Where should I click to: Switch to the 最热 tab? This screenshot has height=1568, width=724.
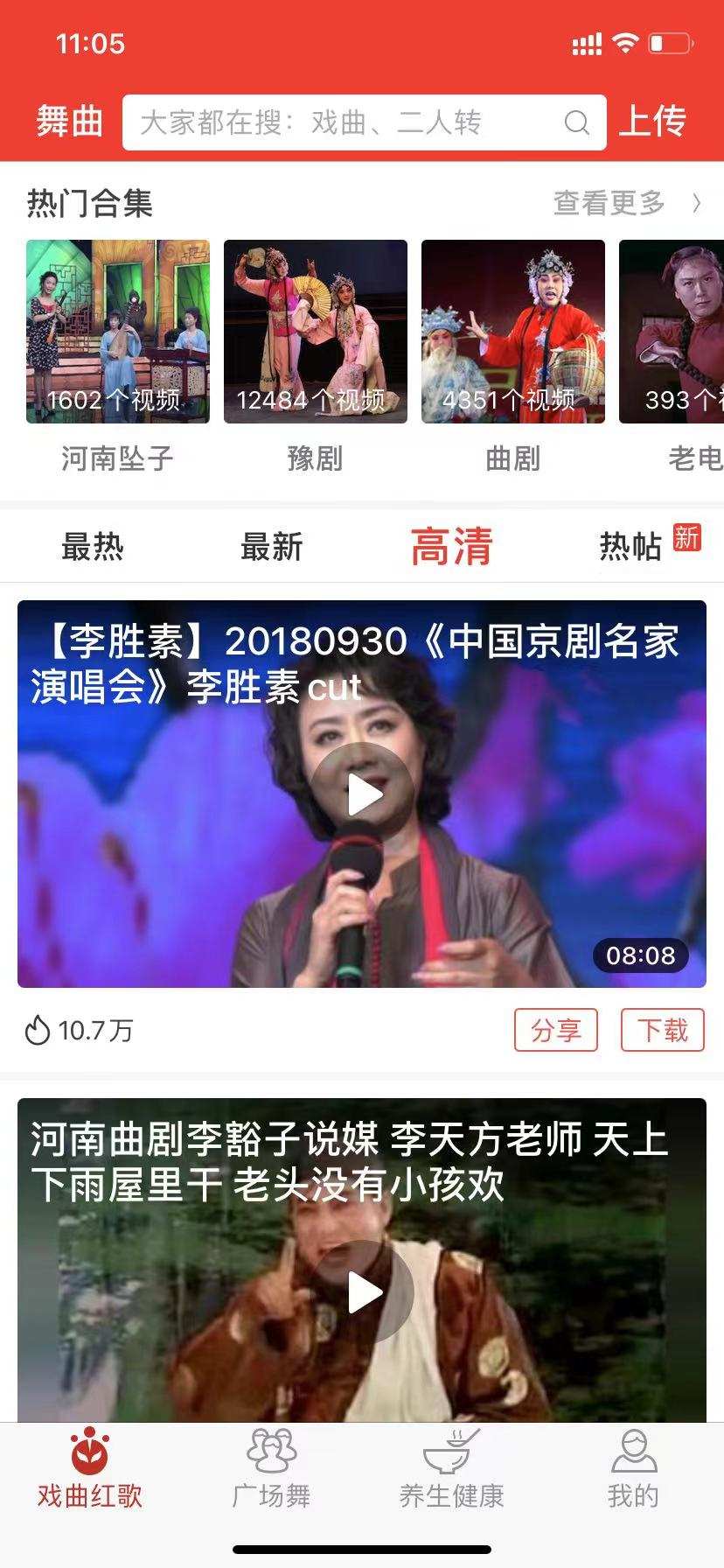coord(92,547)
